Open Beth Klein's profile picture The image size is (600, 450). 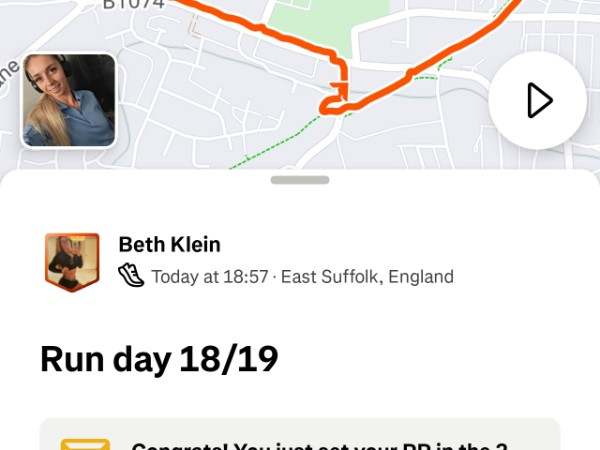pyautogui.click(x=72, y=262)
